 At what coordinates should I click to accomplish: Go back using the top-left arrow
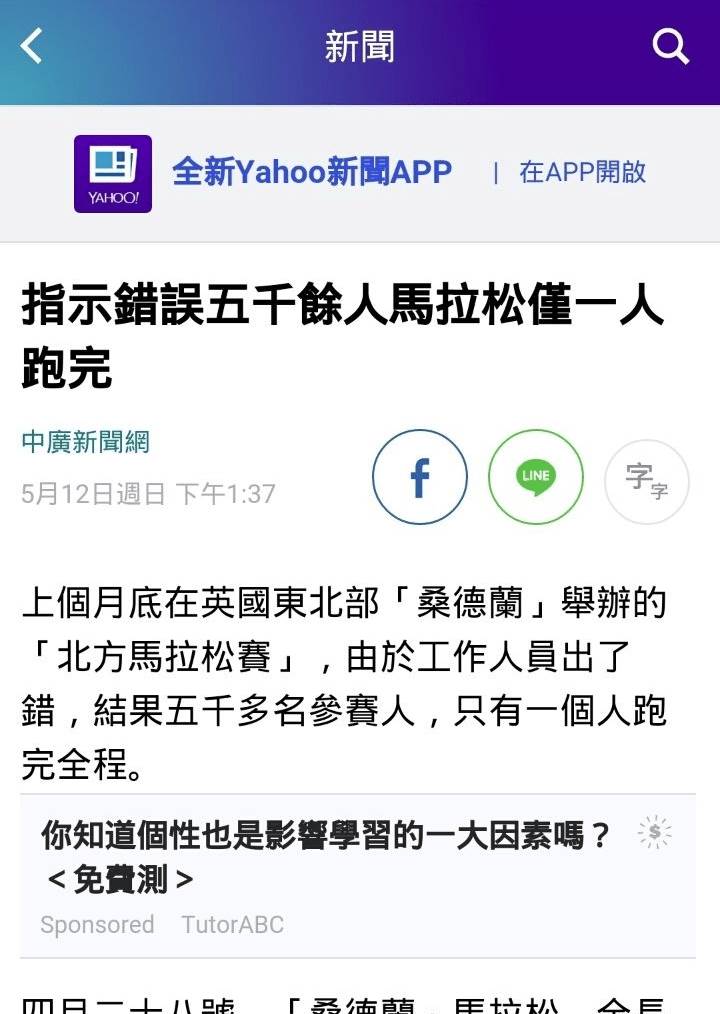pos(32,47)
